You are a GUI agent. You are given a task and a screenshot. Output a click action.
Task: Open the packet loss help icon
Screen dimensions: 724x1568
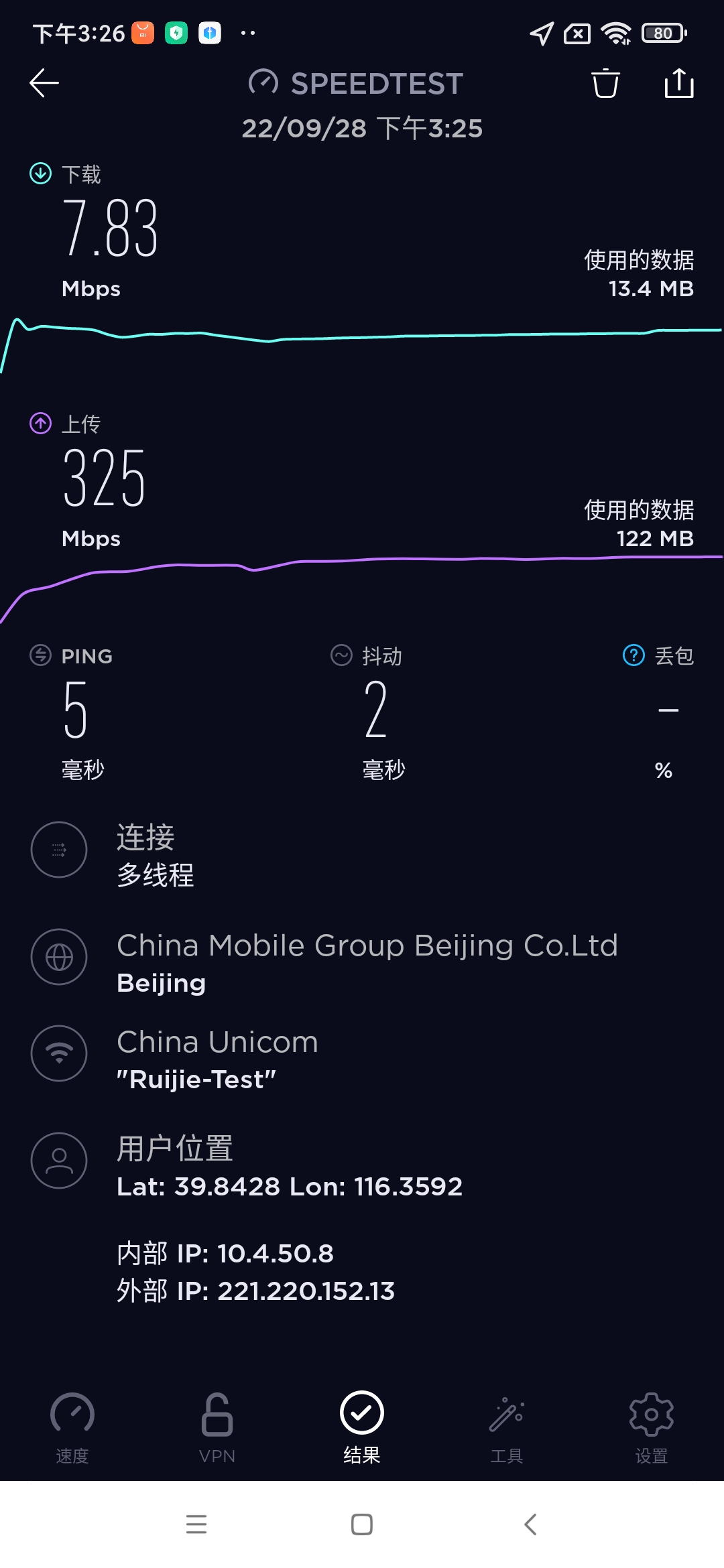tap(633, 655)
